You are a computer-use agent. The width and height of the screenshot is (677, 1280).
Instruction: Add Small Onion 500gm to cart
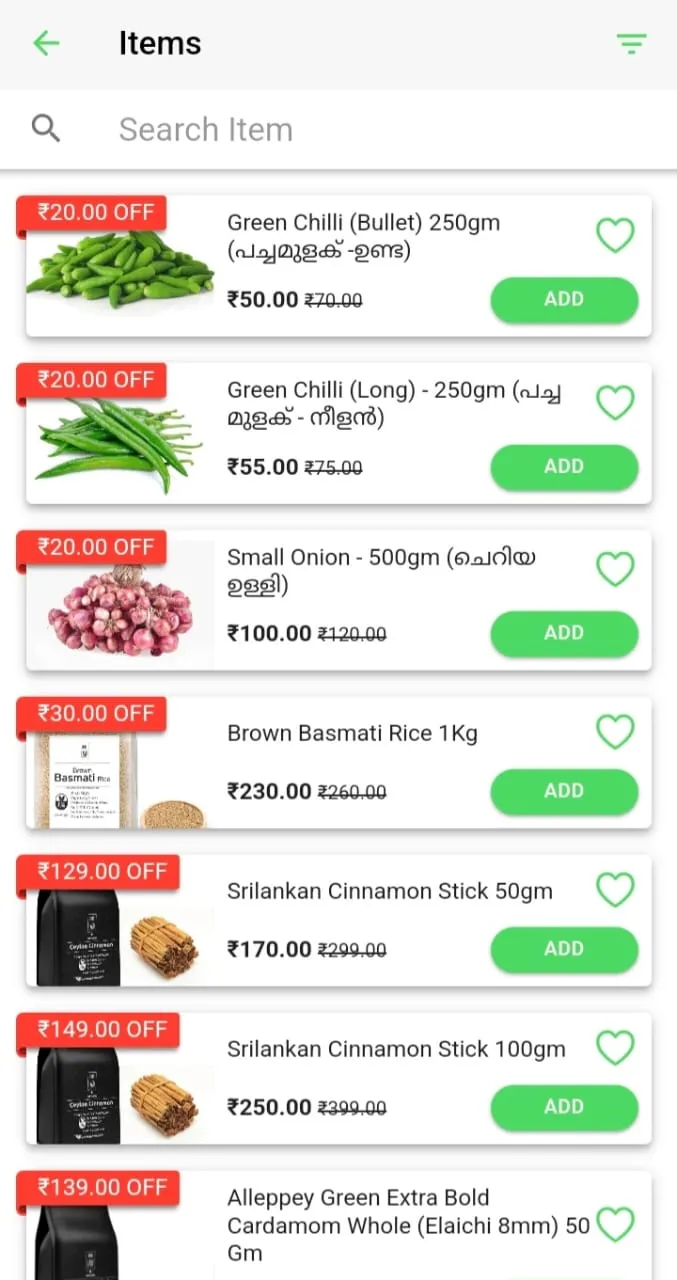(564, 633)
